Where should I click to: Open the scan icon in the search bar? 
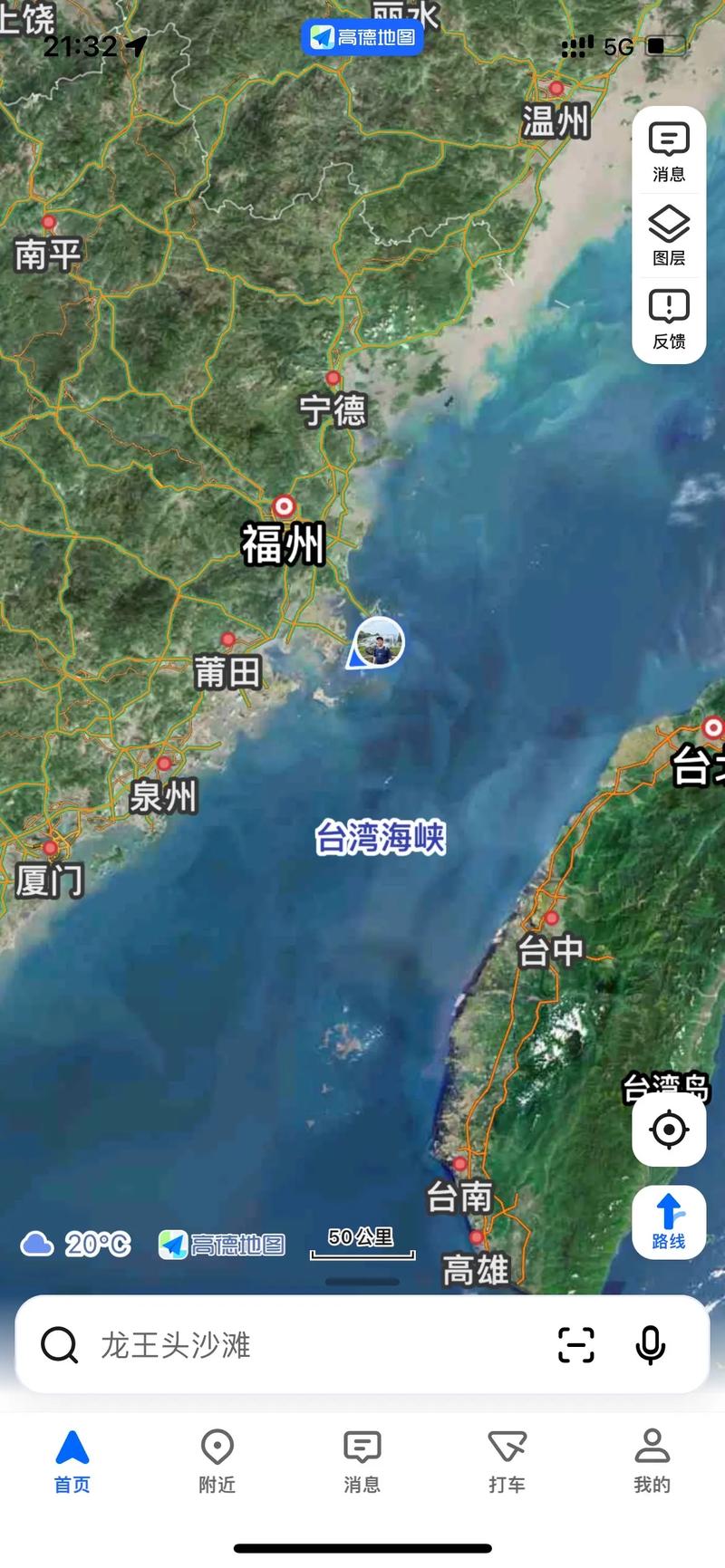point(576,1345)
